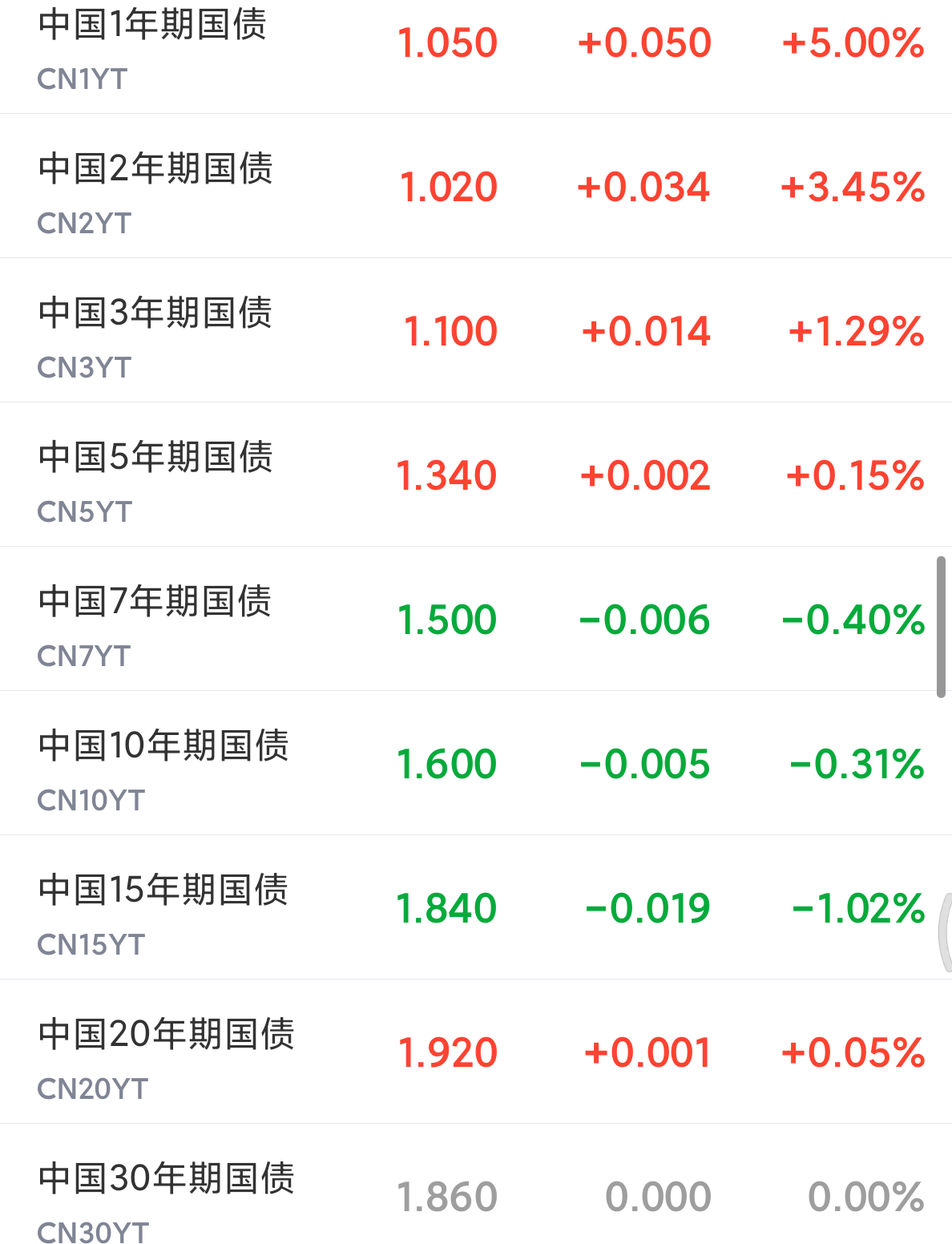The image size is (952, 1244).
Task: Select the 中国7年期国债 name
Action: [x=157, y=603]
